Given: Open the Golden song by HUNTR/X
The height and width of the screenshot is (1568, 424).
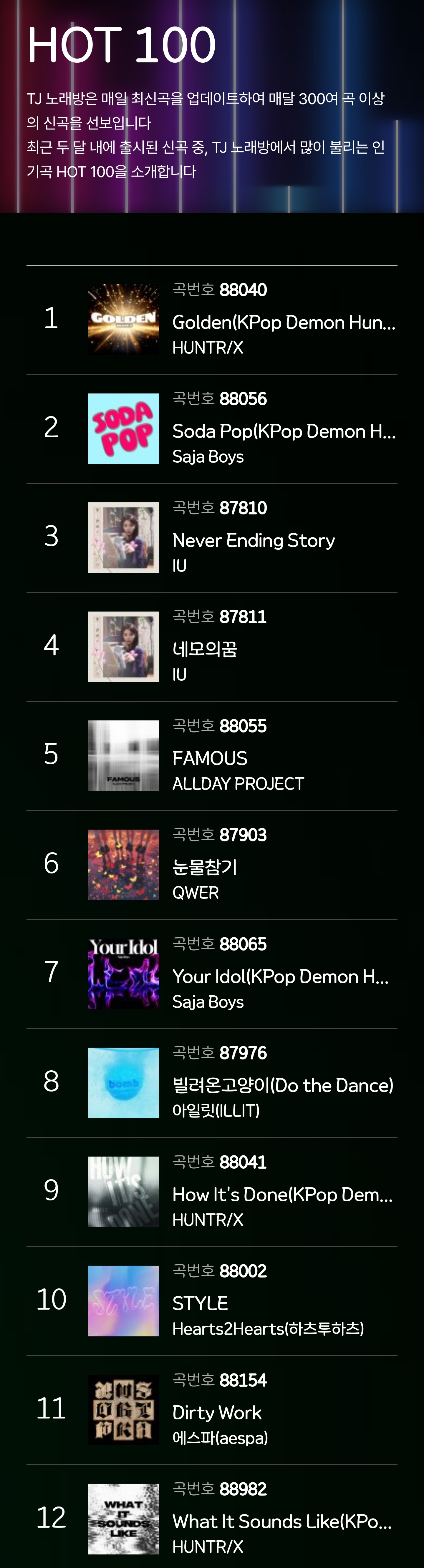Looking at the screenshot, I should [x=283, y=322].
